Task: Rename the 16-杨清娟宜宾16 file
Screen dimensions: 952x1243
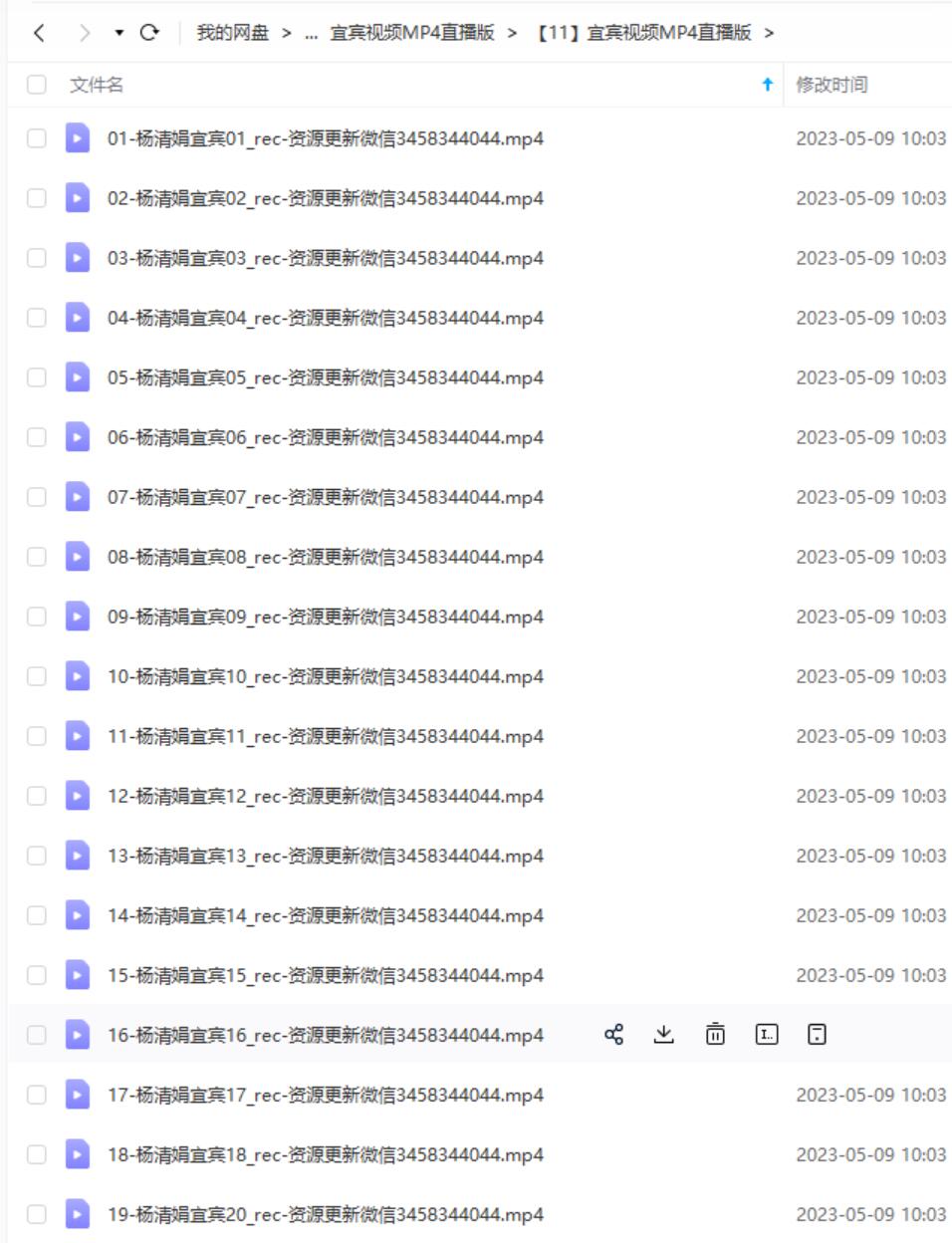Action: [767, 1035]
